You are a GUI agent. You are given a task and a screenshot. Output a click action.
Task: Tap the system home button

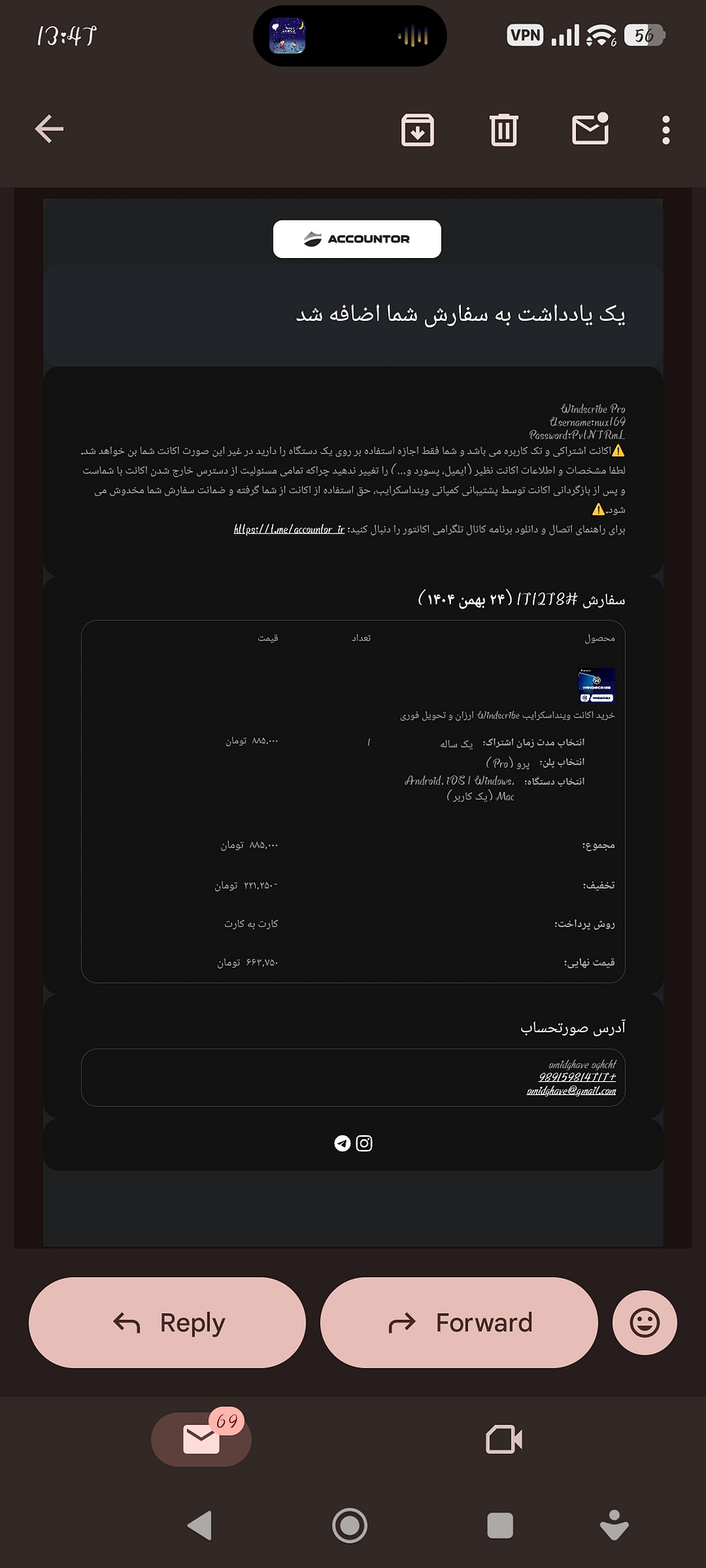click(x=350, y=1525)
